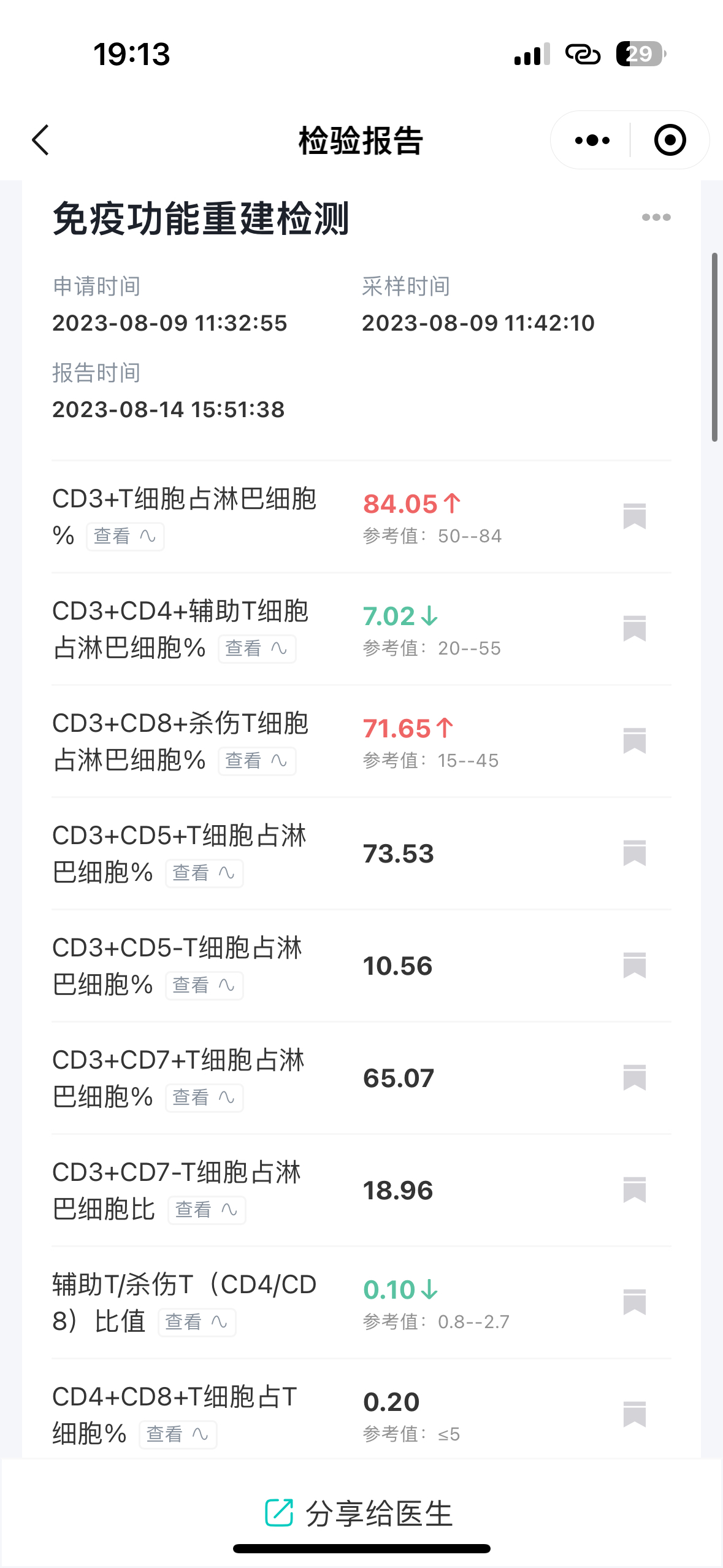Open mini program three-dot menu in header
The image size is (723, 1568).
[592, 140]
